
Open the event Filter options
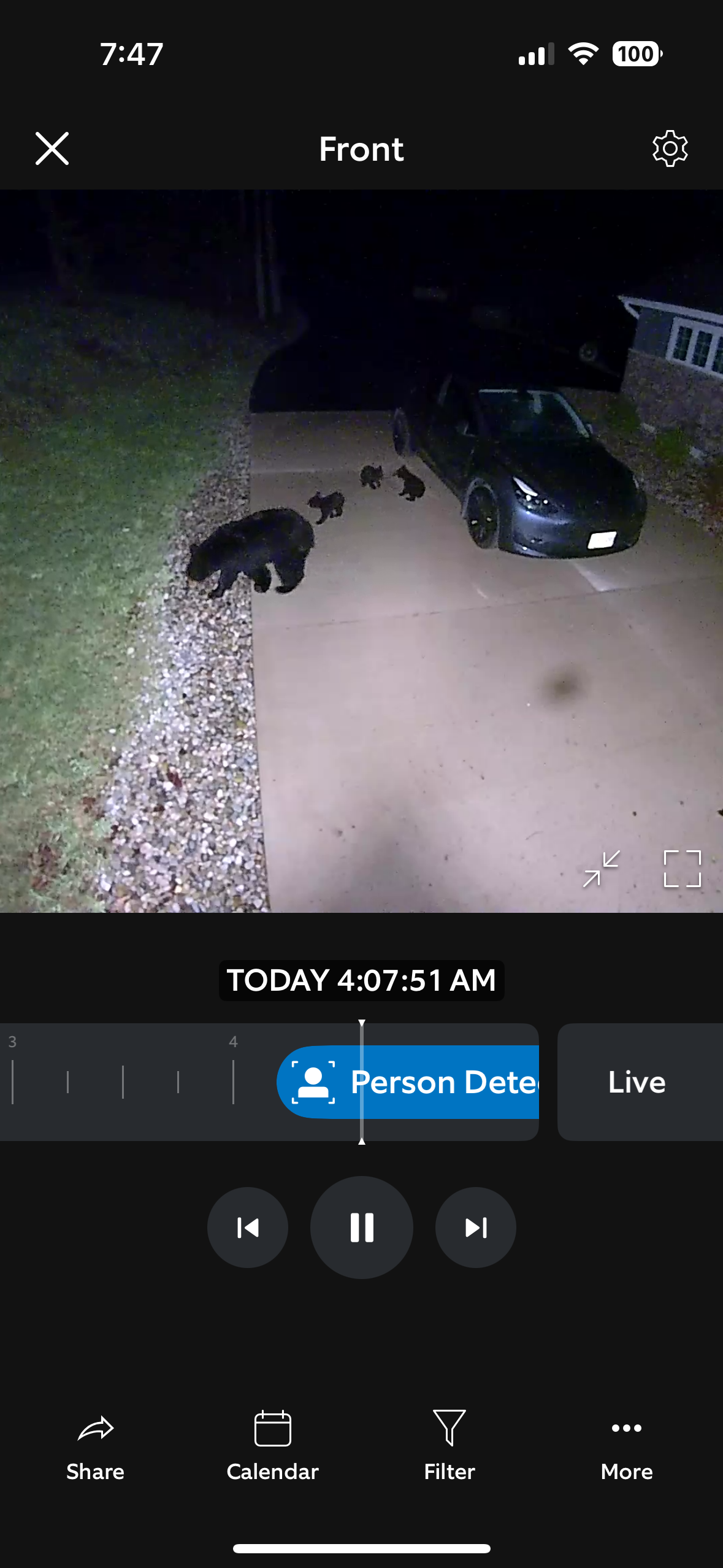pyautogui.click(x=449, y=1447)
